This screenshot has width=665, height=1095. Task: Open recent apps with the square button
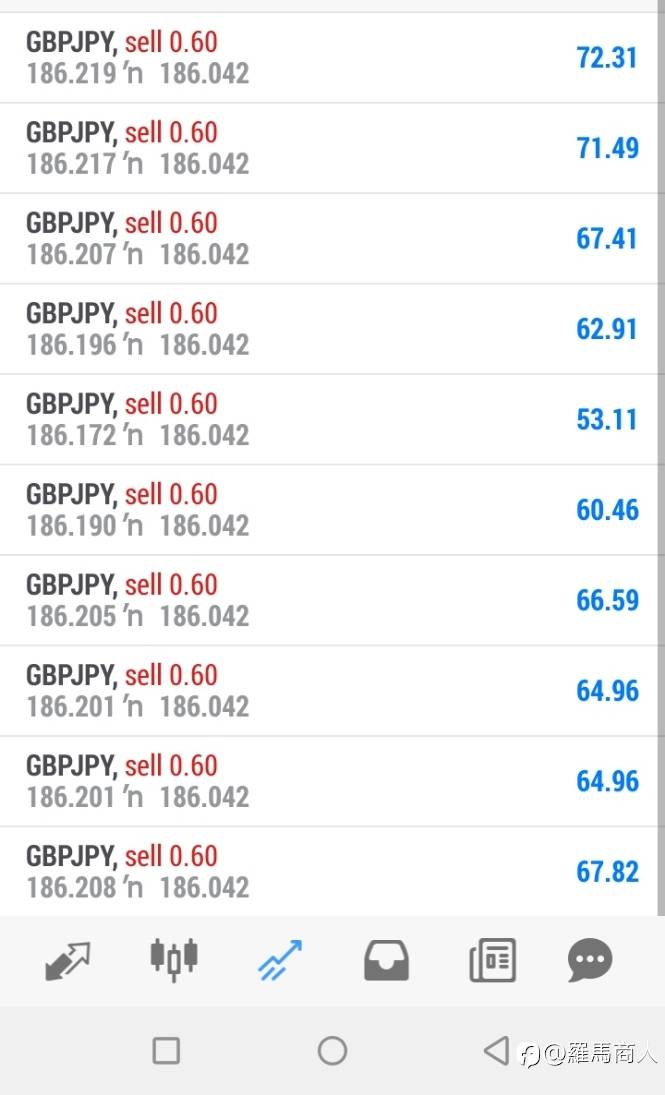[166, 1050]
